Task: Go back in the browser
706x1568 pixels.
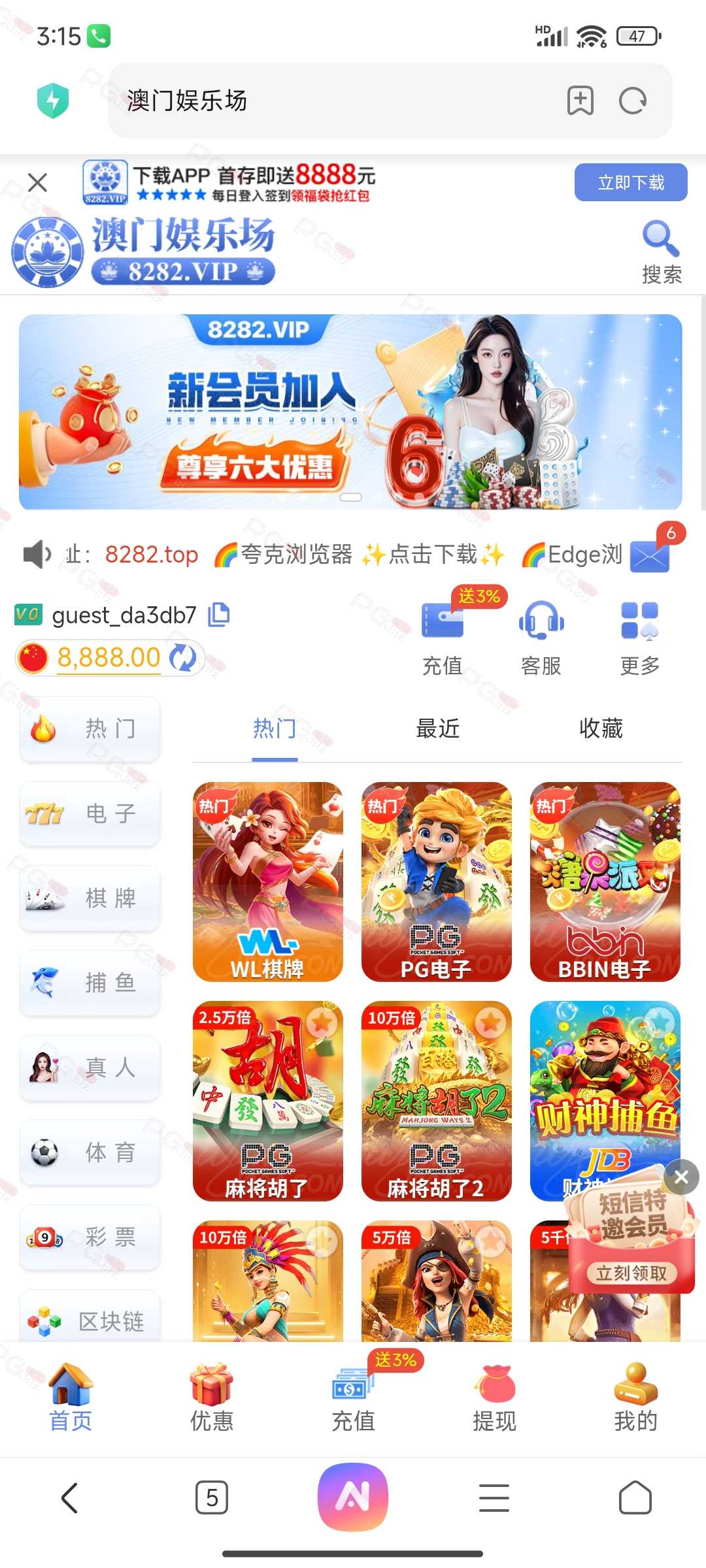Action: tap(70, 1497)
